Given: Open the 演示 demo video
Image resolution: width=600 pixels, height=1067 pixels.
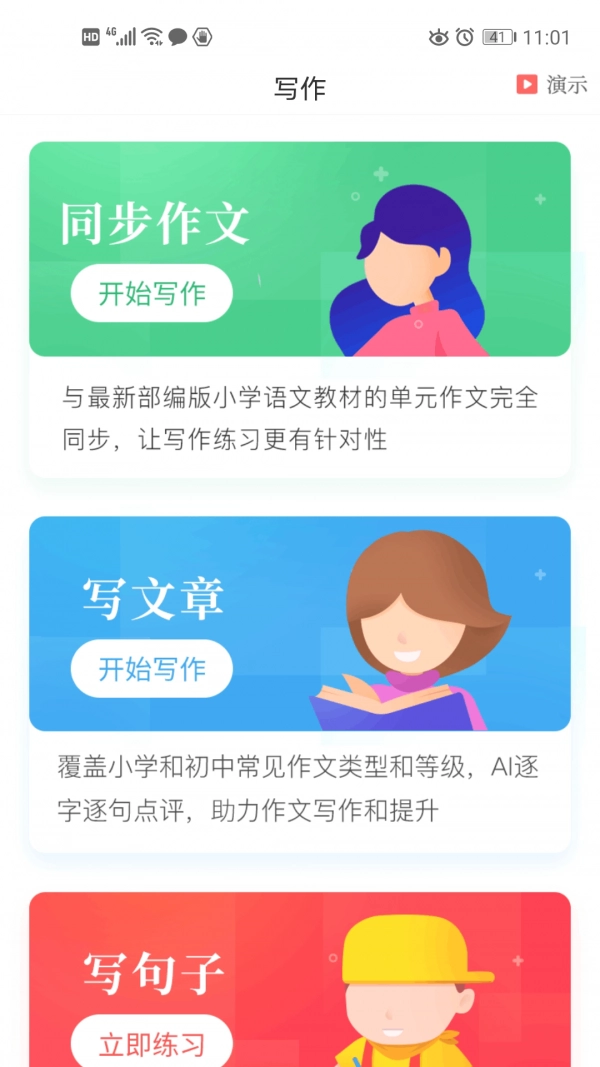Looking at the screenshot, I should click(x=552, y=85).
